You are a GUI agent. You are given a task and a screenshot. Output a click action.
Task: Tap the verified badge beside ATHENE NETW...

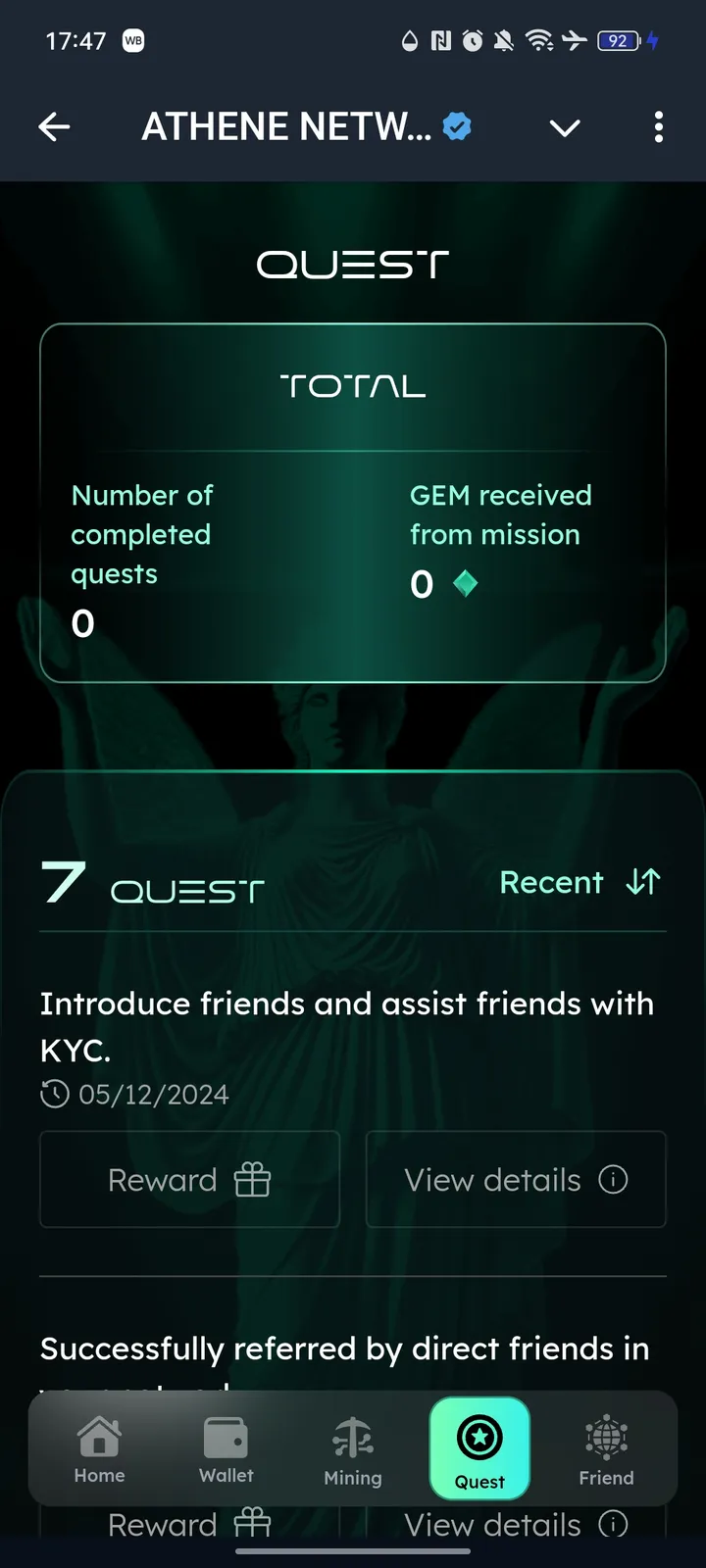[x=456, y=125]
